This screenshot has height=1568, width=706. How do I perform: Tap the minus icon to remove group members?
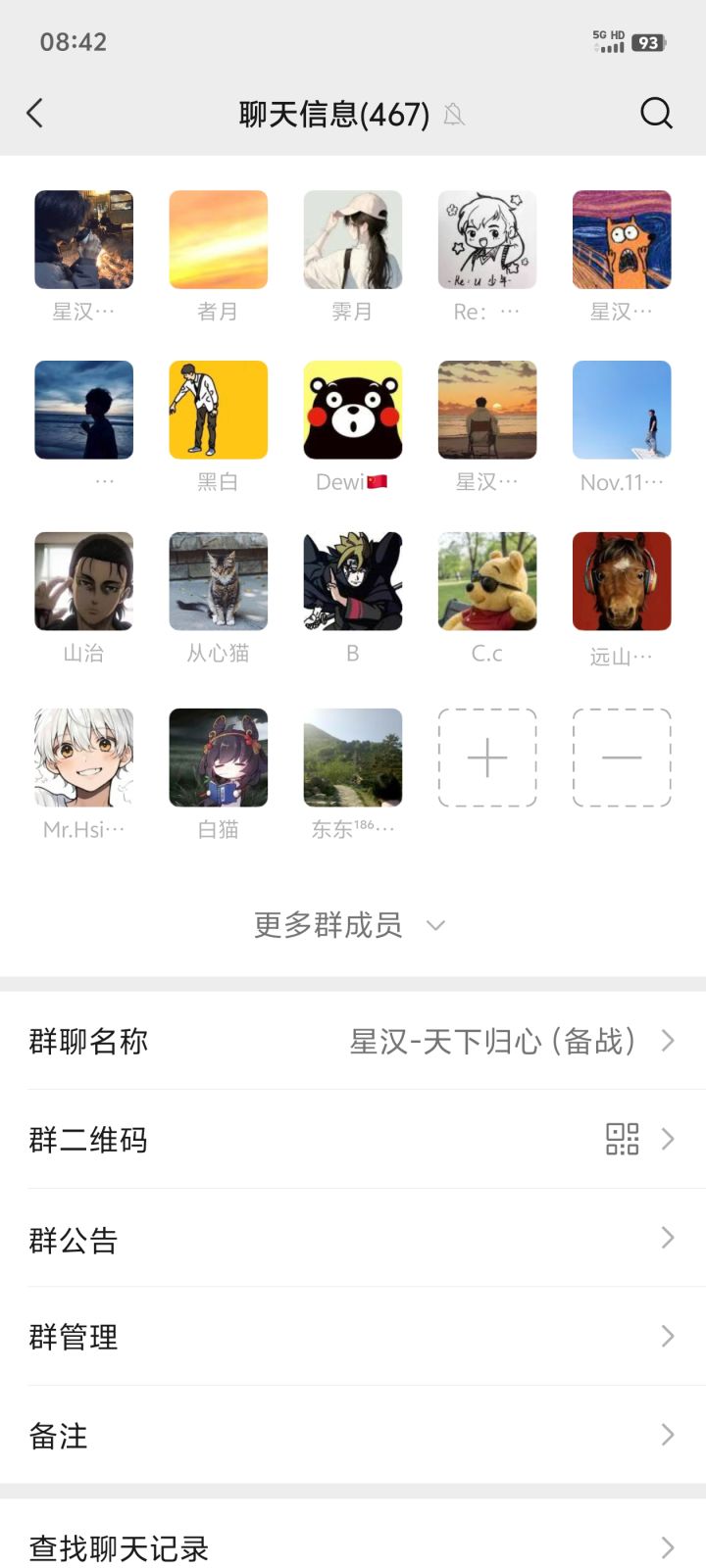click(622, 759)
